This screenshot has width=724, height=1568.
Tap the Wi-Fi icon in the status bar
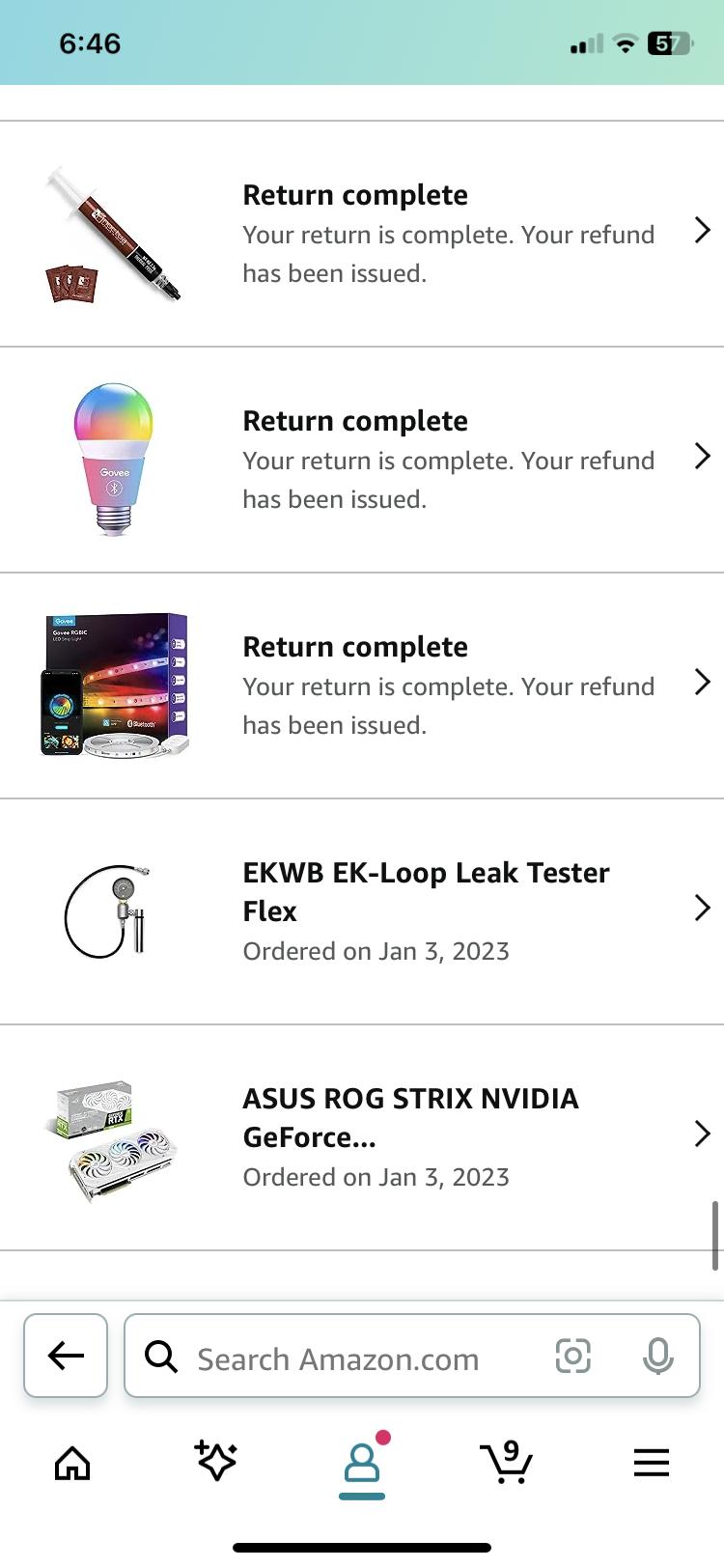click(626, 42)
